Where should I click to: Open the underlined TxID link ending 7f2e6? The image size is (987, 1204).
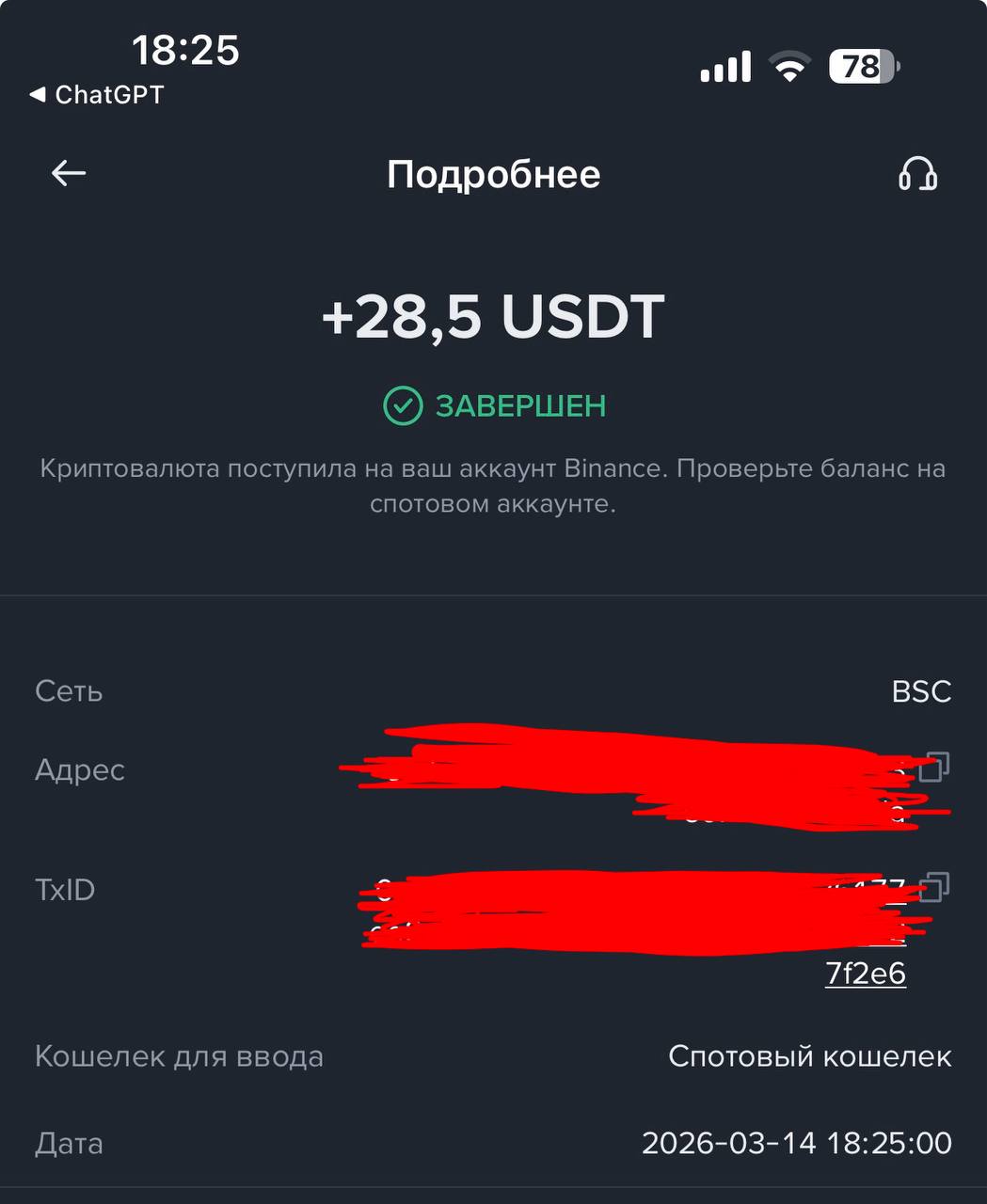pyautogui.click(x=866, y=974)
